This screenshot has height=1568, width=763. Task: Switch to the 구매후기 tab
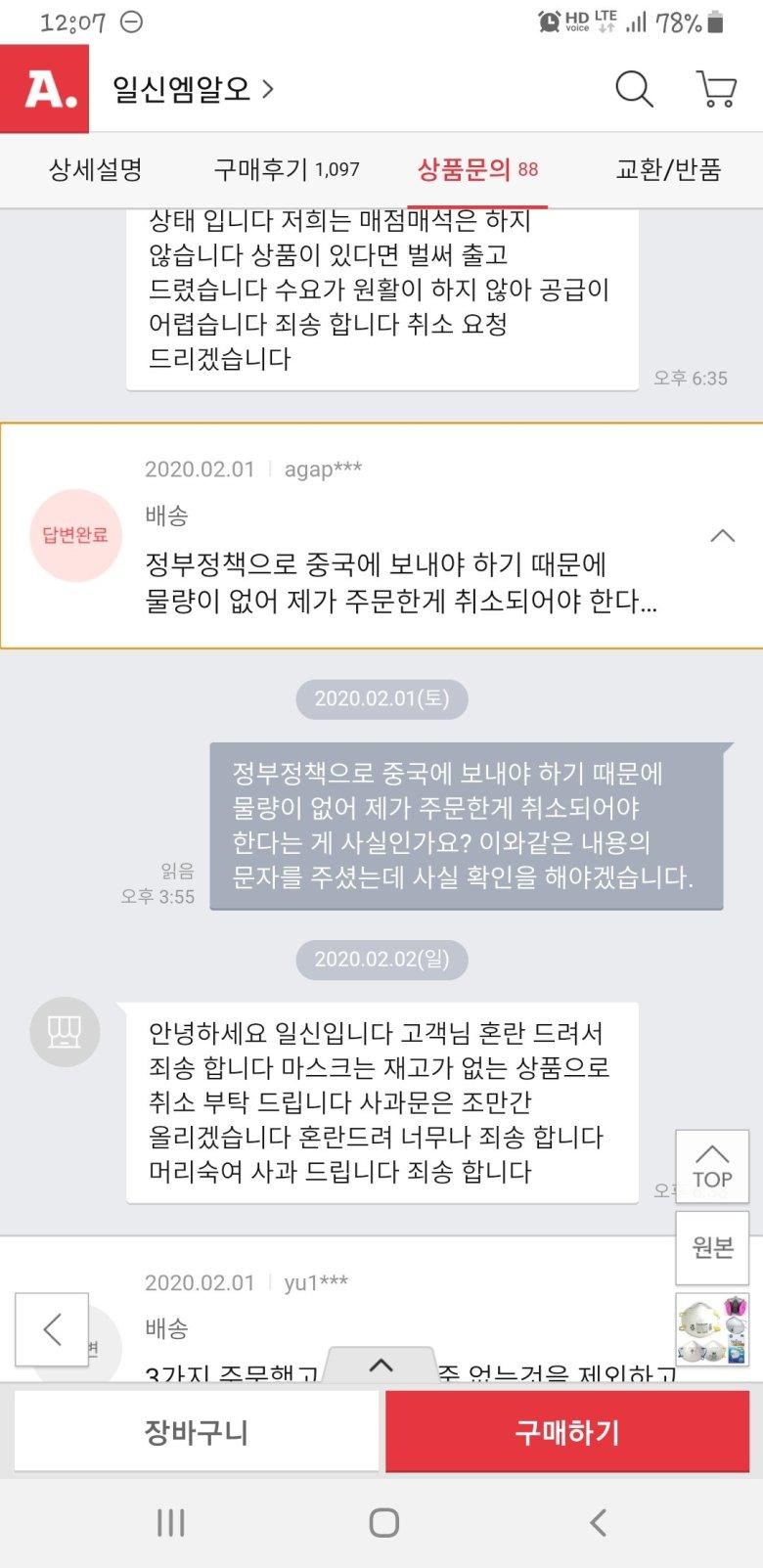point(286,169)
